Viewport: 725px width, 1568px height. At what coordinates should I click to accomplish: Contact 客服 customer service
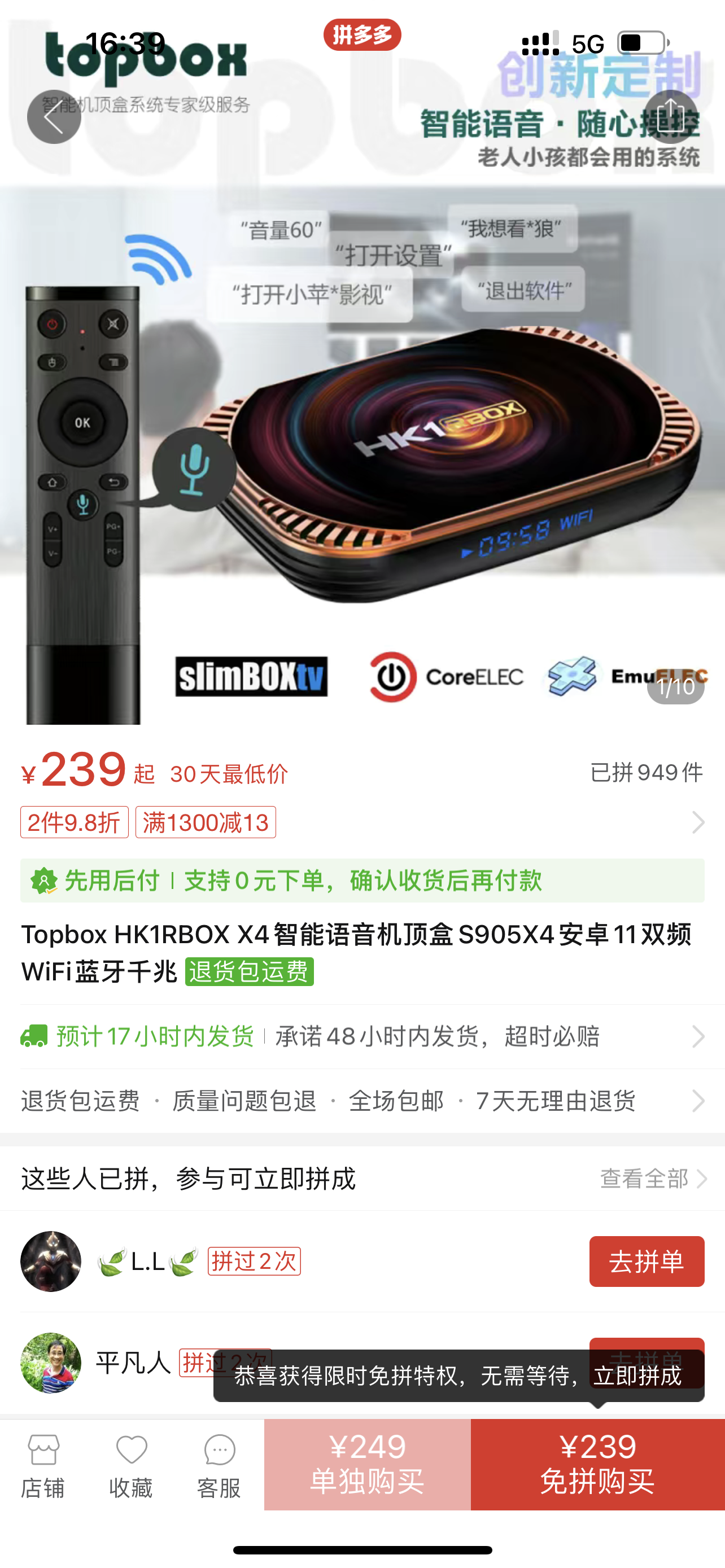219,1466
